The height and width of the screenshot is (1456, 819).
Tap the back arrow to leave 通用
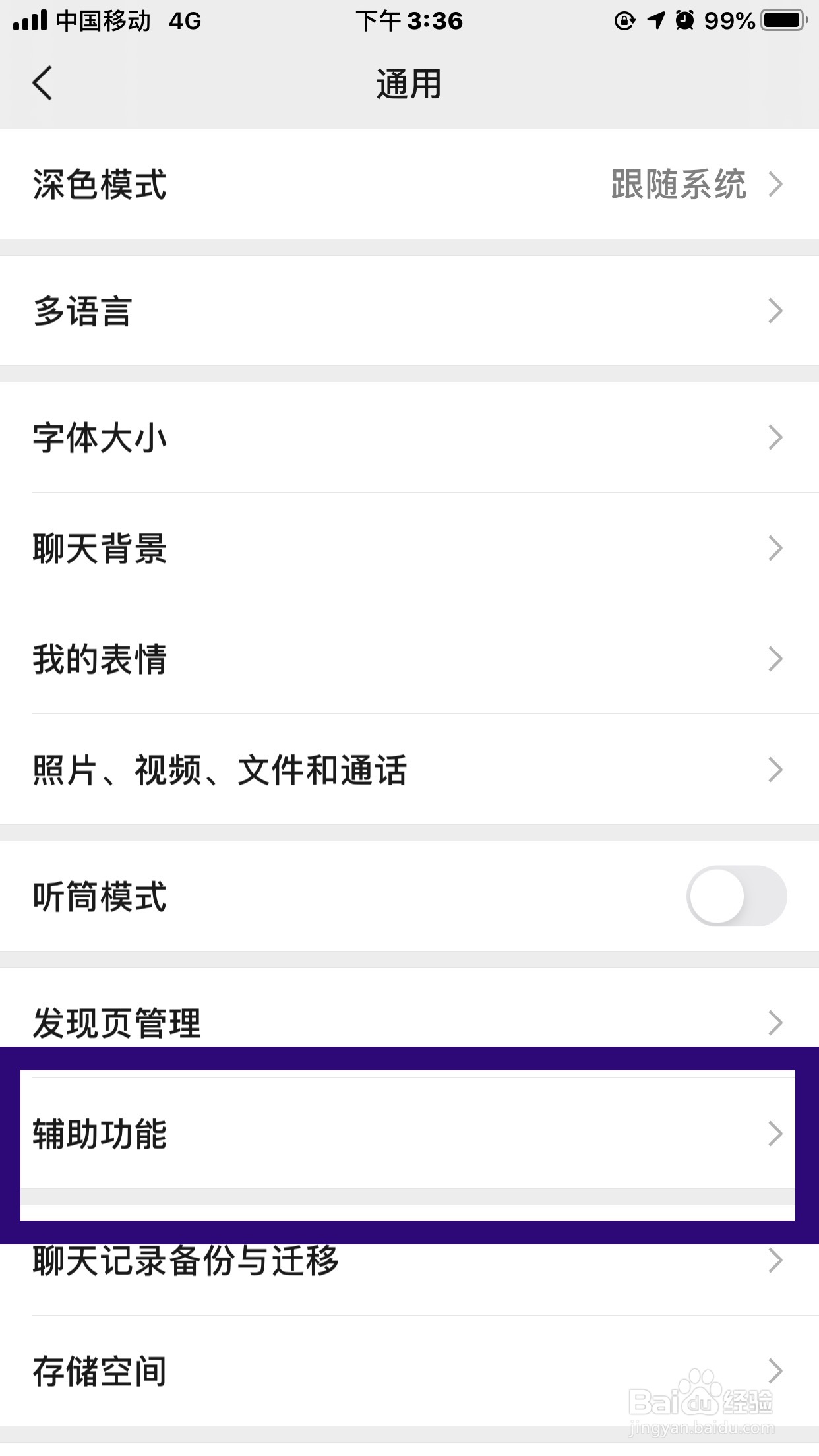point(41,83)
